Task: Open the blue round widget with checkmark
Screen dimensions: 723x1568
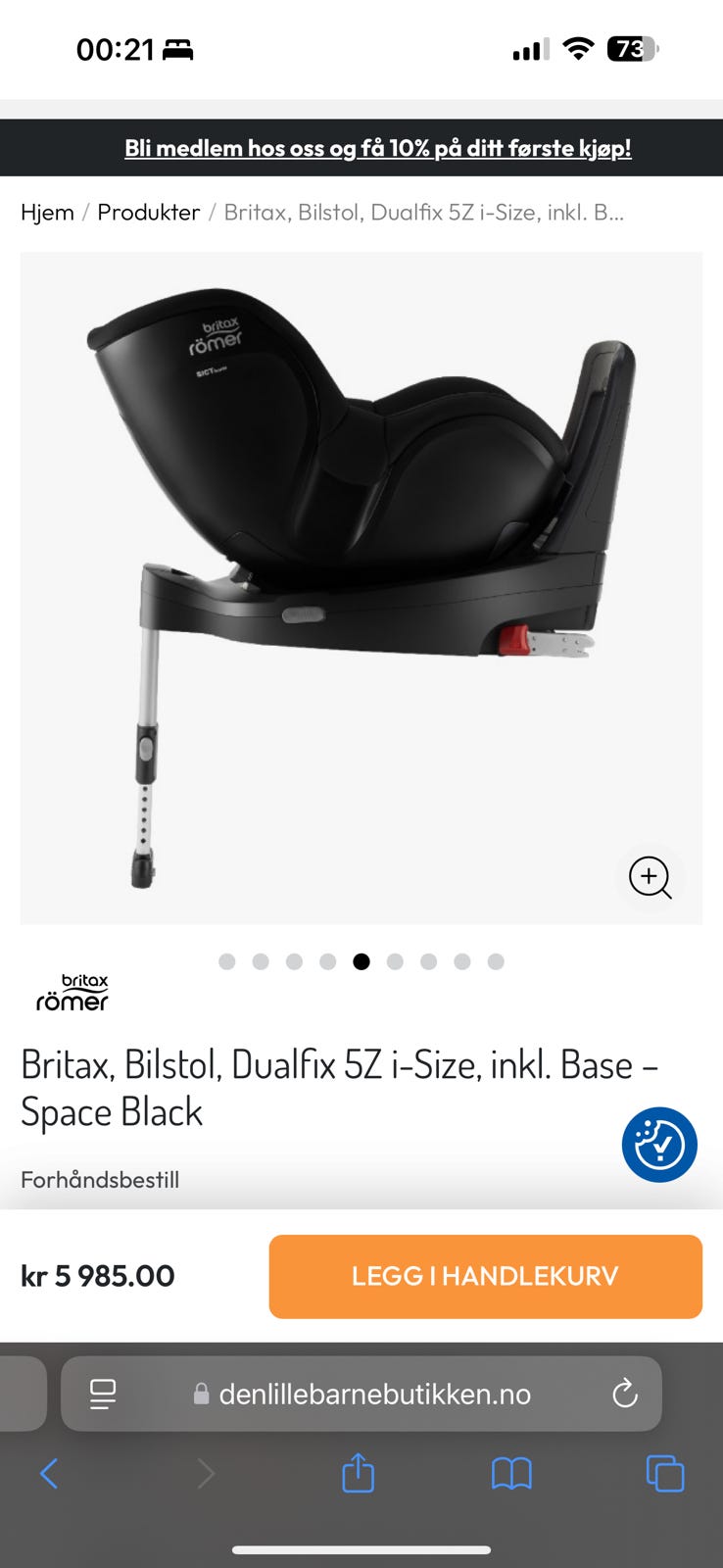Action: coord(659,1145)
